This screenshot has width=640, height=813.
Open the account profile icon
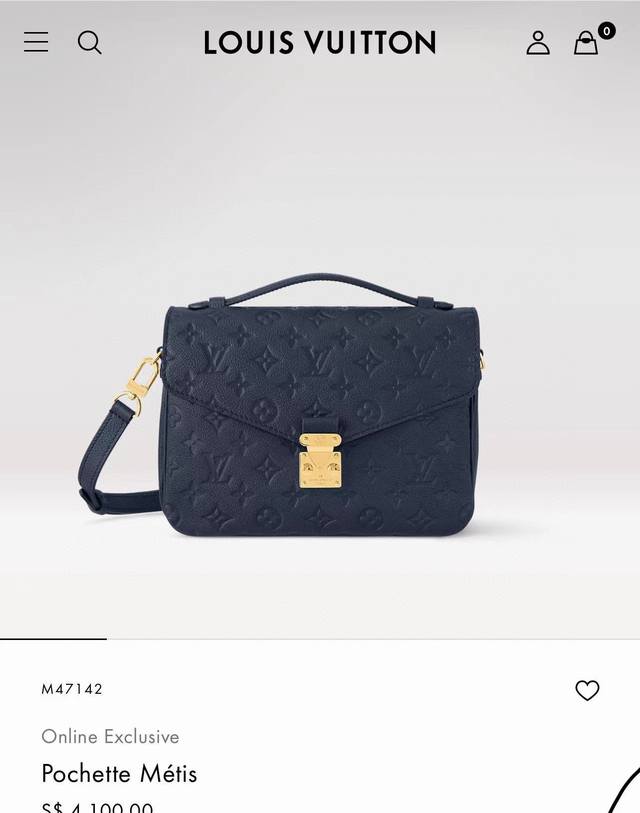tap(538, 42)
